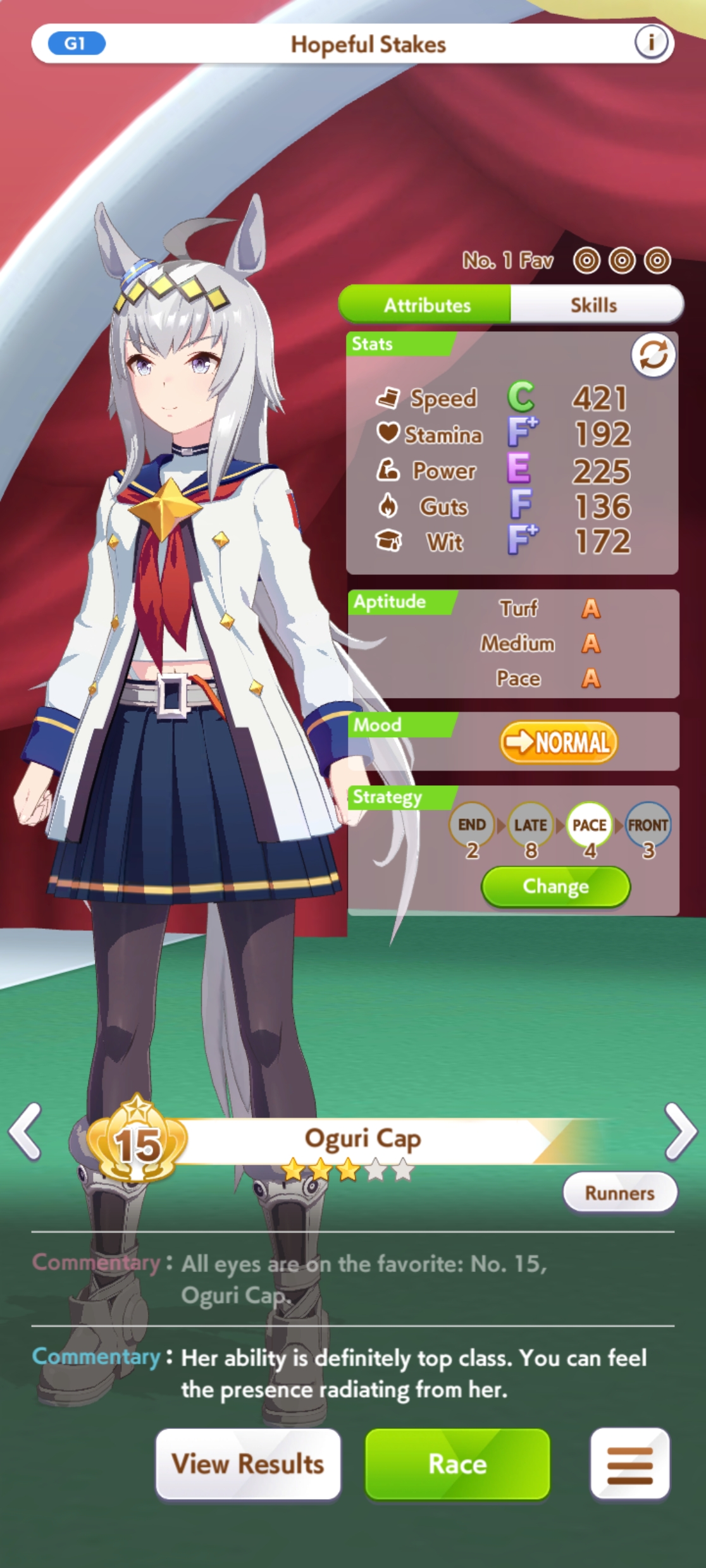Switch to the Skills tab
The image size is (706, 1568).
(x=595, y=305)
